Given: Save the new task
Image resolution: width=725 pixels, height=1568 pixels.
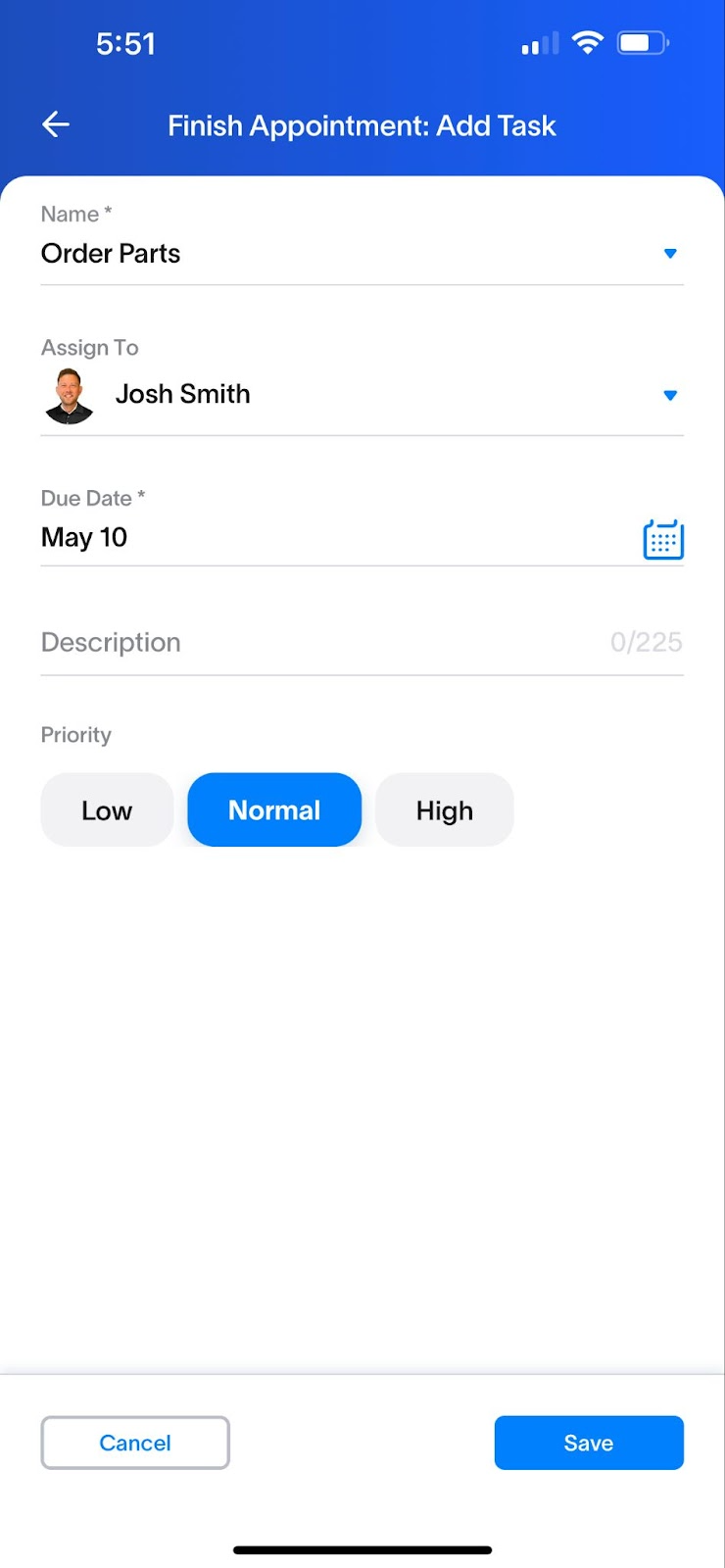Looking at the screenshot, I should click(588, 1443).
